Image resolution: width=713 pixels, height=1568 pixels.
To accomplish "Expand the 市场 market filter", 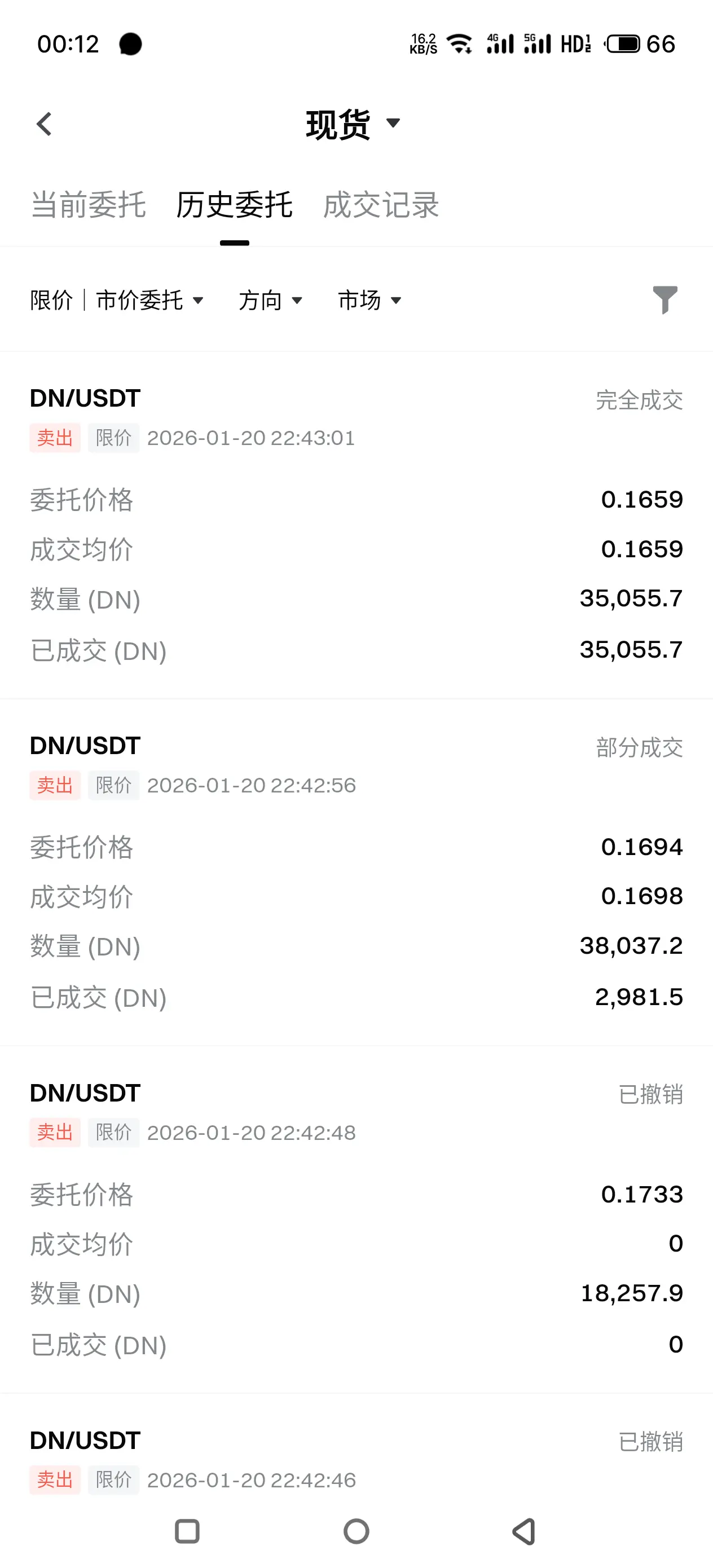I will tap(369, 300).
